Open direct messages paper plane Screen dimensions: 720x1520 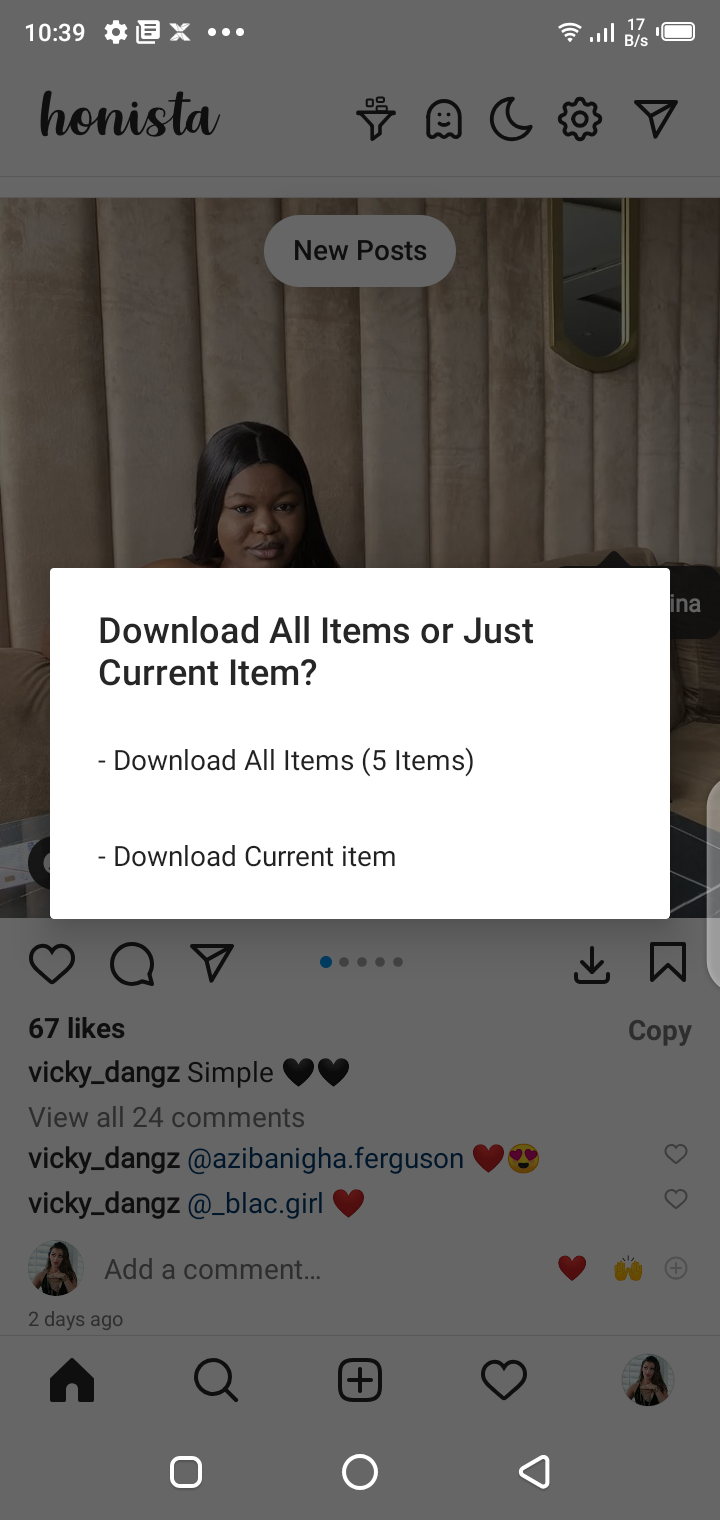pyautogui.click(x=656, y=119)
